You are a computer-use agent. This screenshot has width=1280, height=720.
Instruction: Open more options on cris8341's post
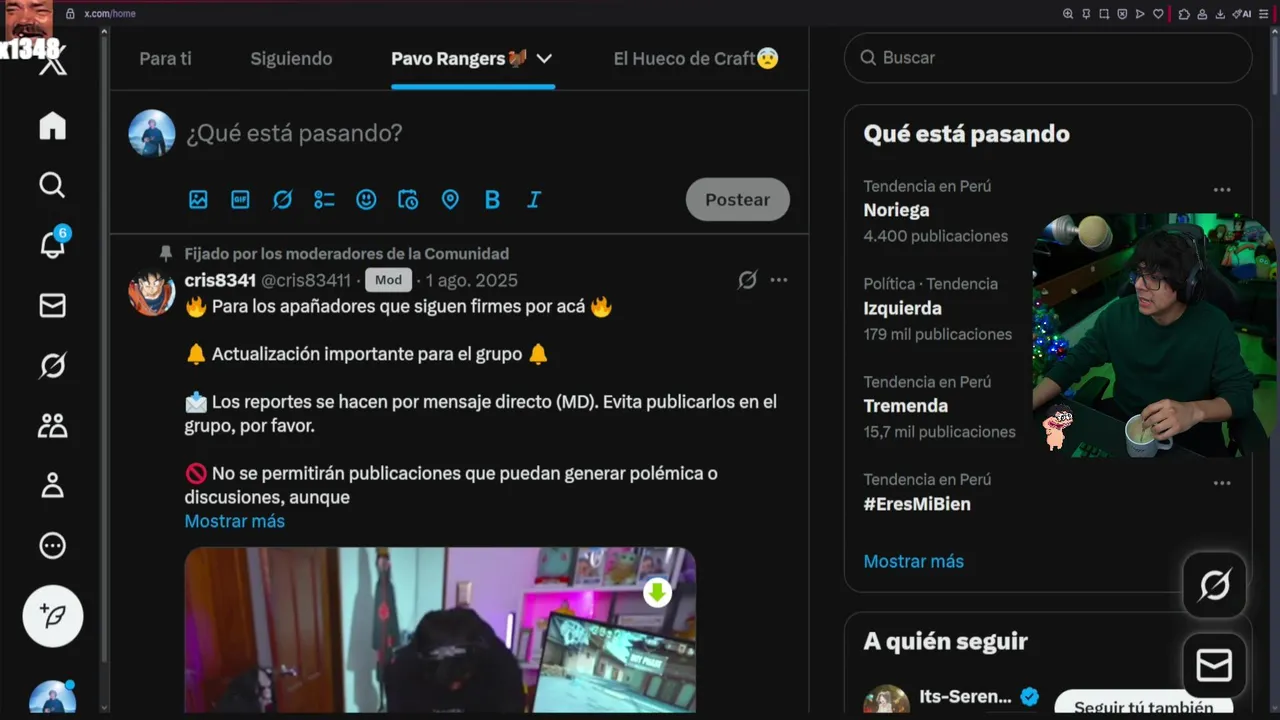779,280
